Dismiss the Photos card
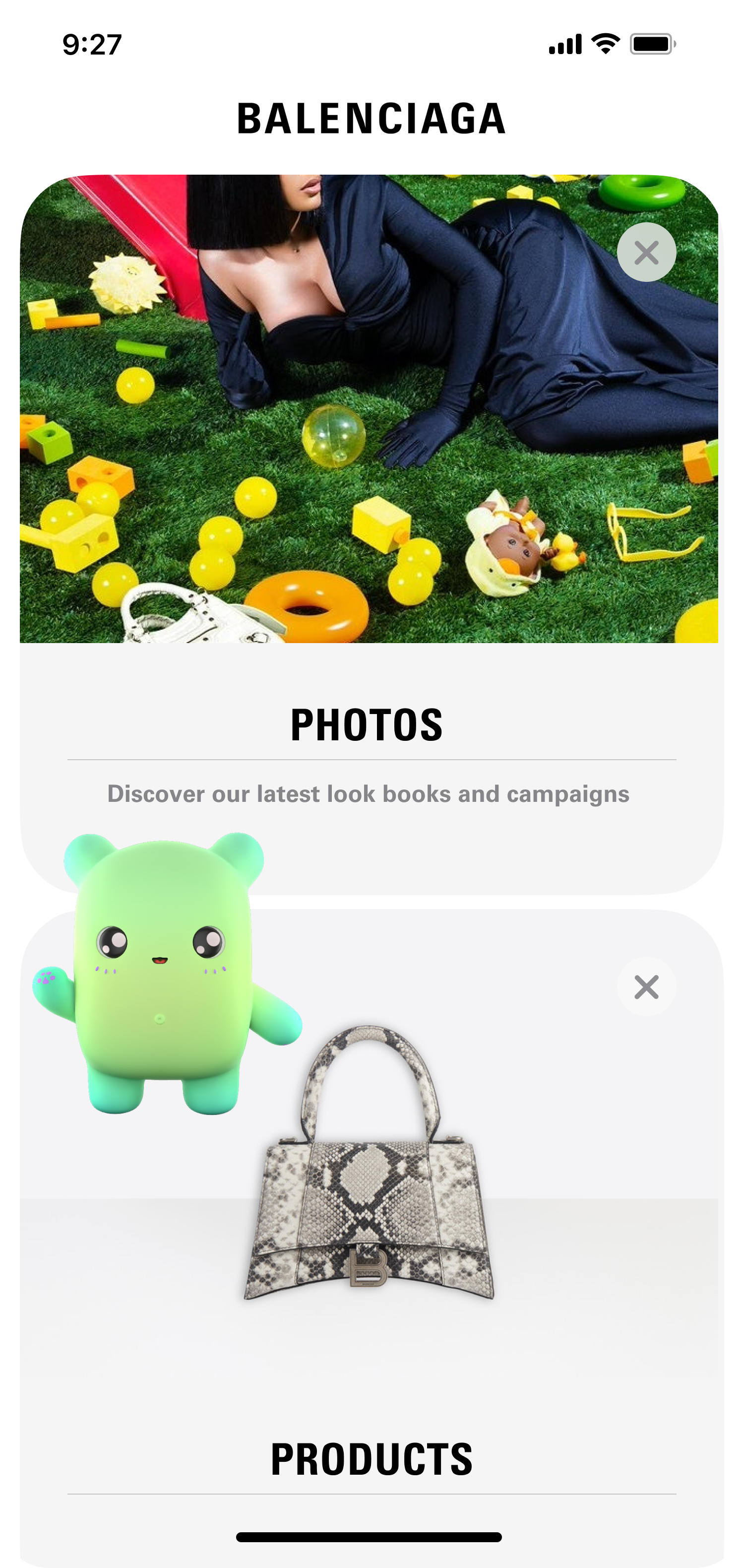 click(646, 252)
